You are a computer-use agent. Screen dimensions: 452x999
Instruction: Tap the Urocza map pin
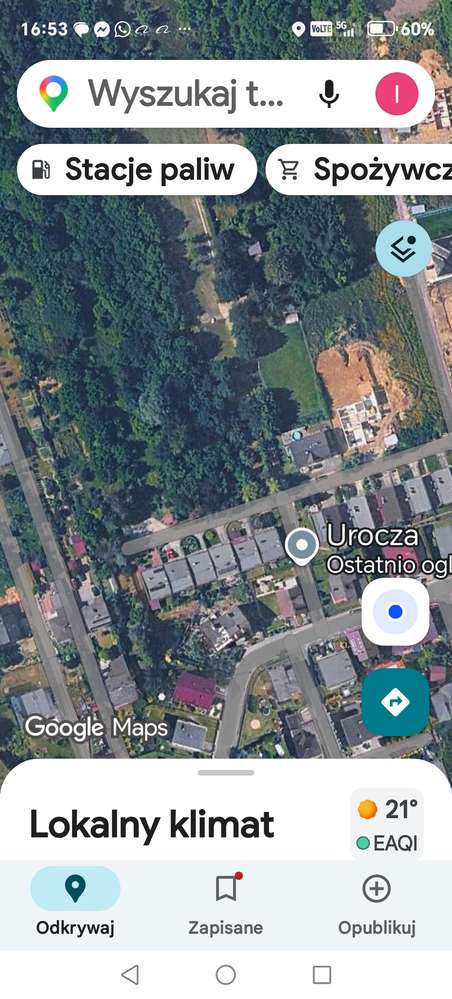[x=302, y=547]
